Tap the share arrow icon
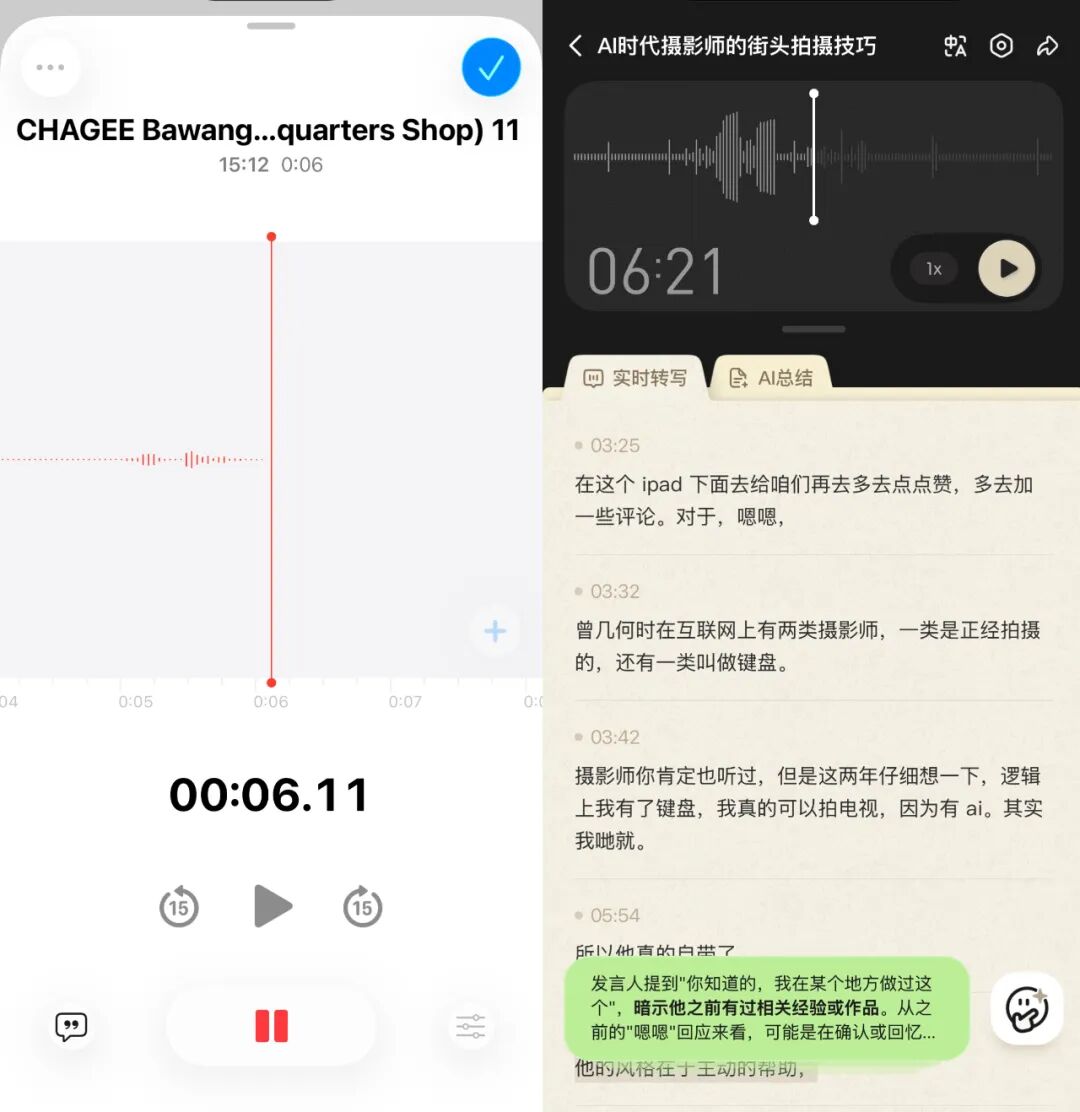 coord(1047,46)
